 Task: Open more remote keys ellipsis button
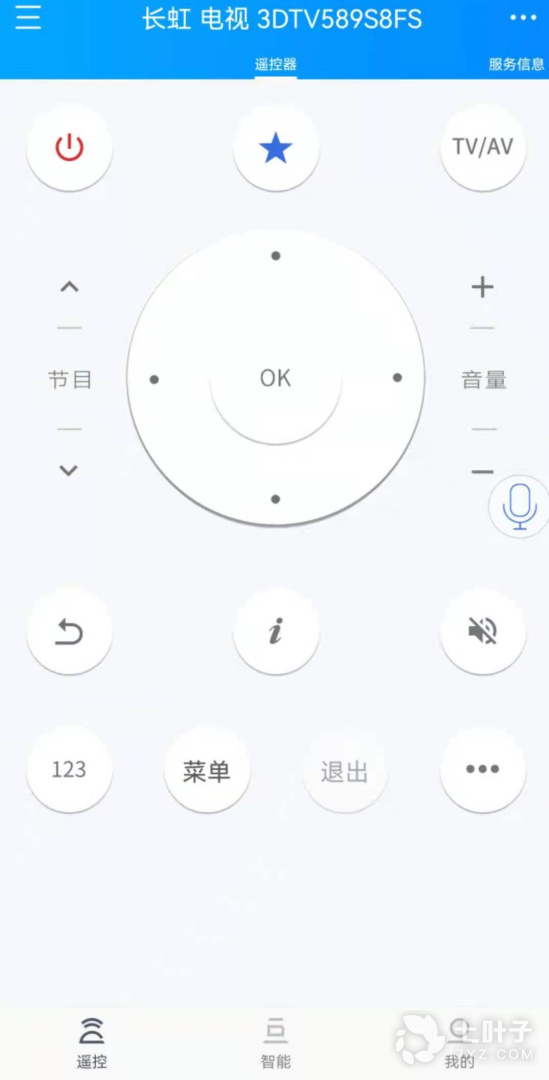click(x=483, y=769)
